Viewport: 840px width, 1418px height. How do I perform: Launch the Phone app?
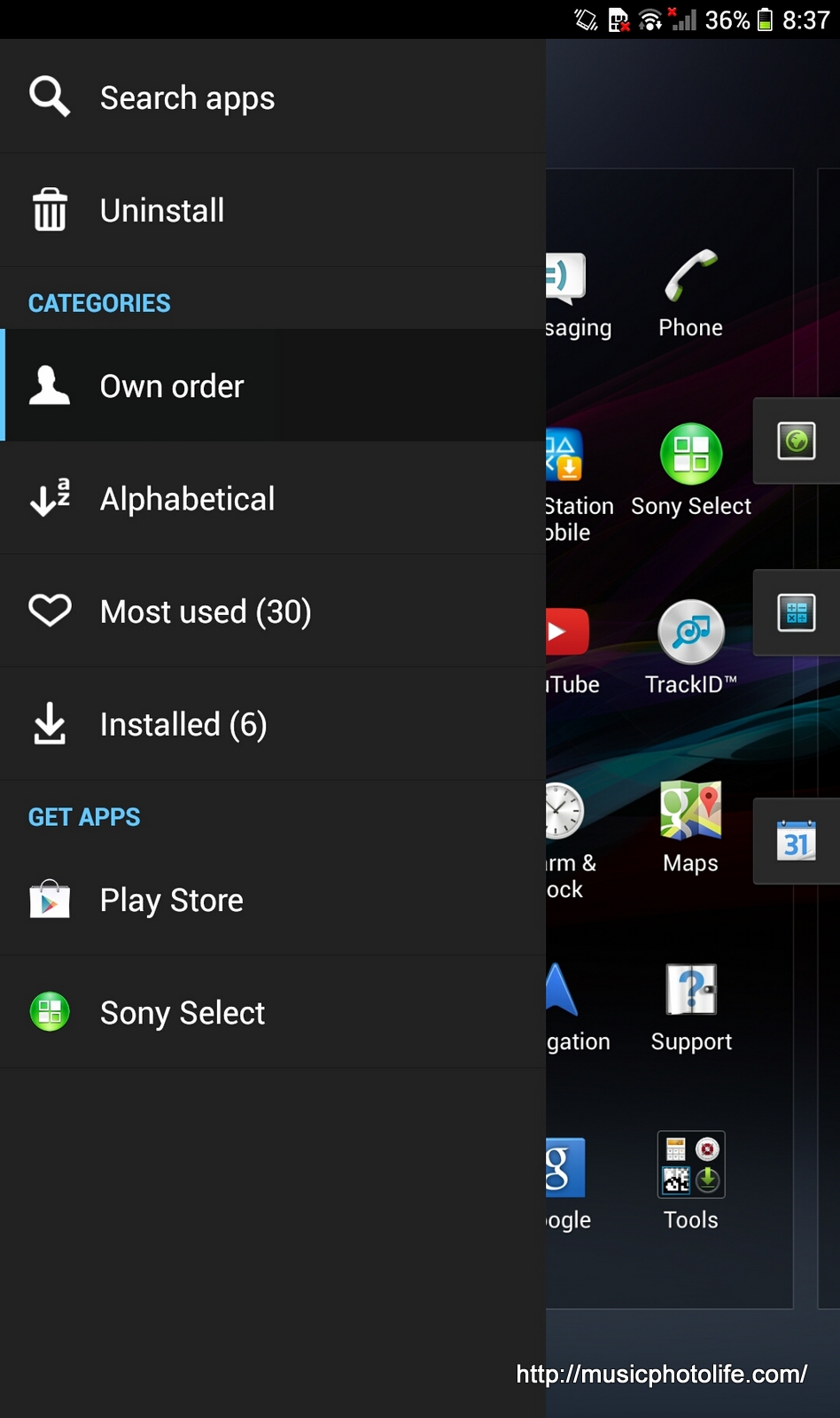coord(690,292)
